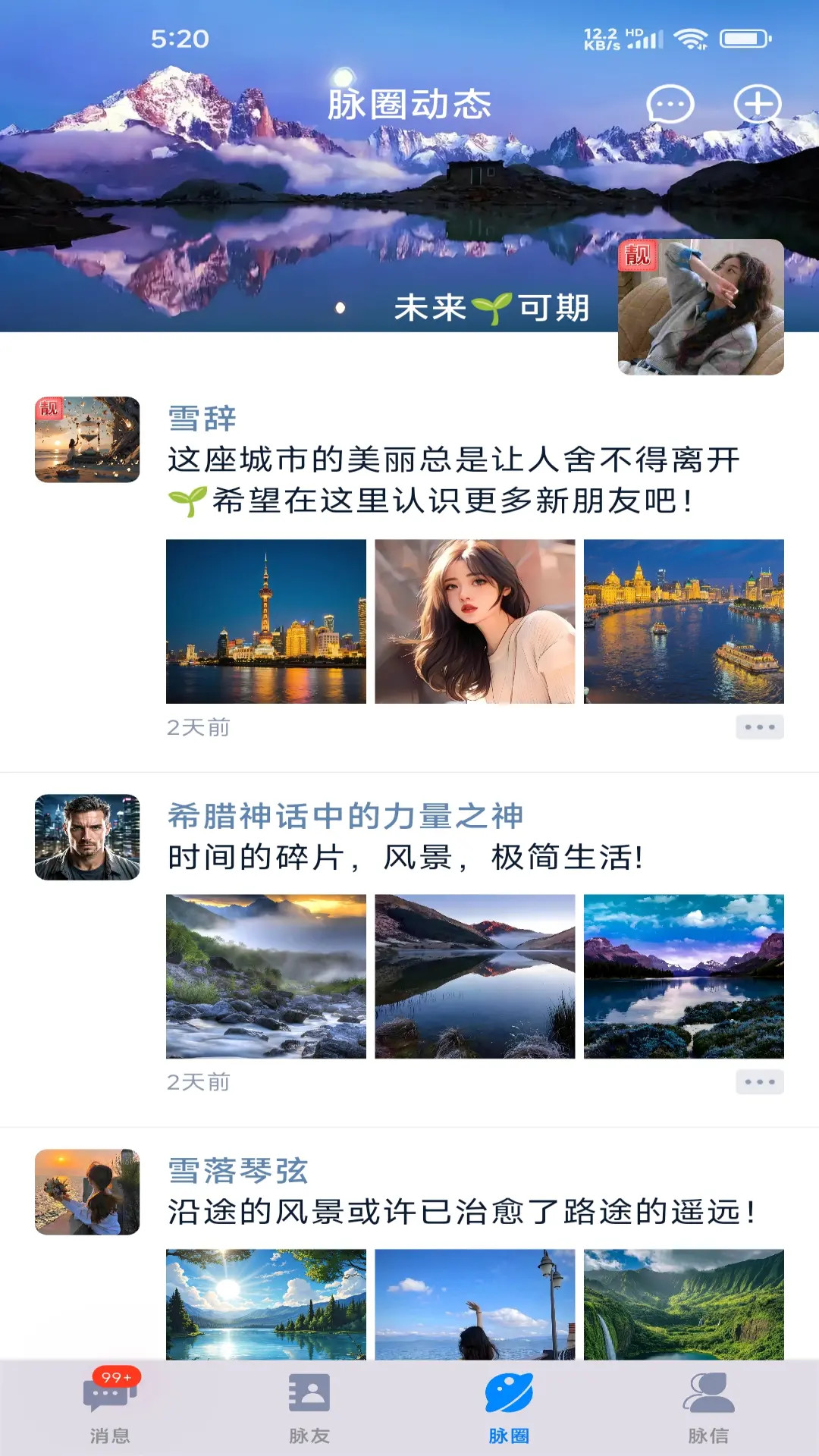This screenshot has height=1456, width=819.
Task: Expand options for the 希腊神话中的力量之神 post
Action: pos(758,1083)
